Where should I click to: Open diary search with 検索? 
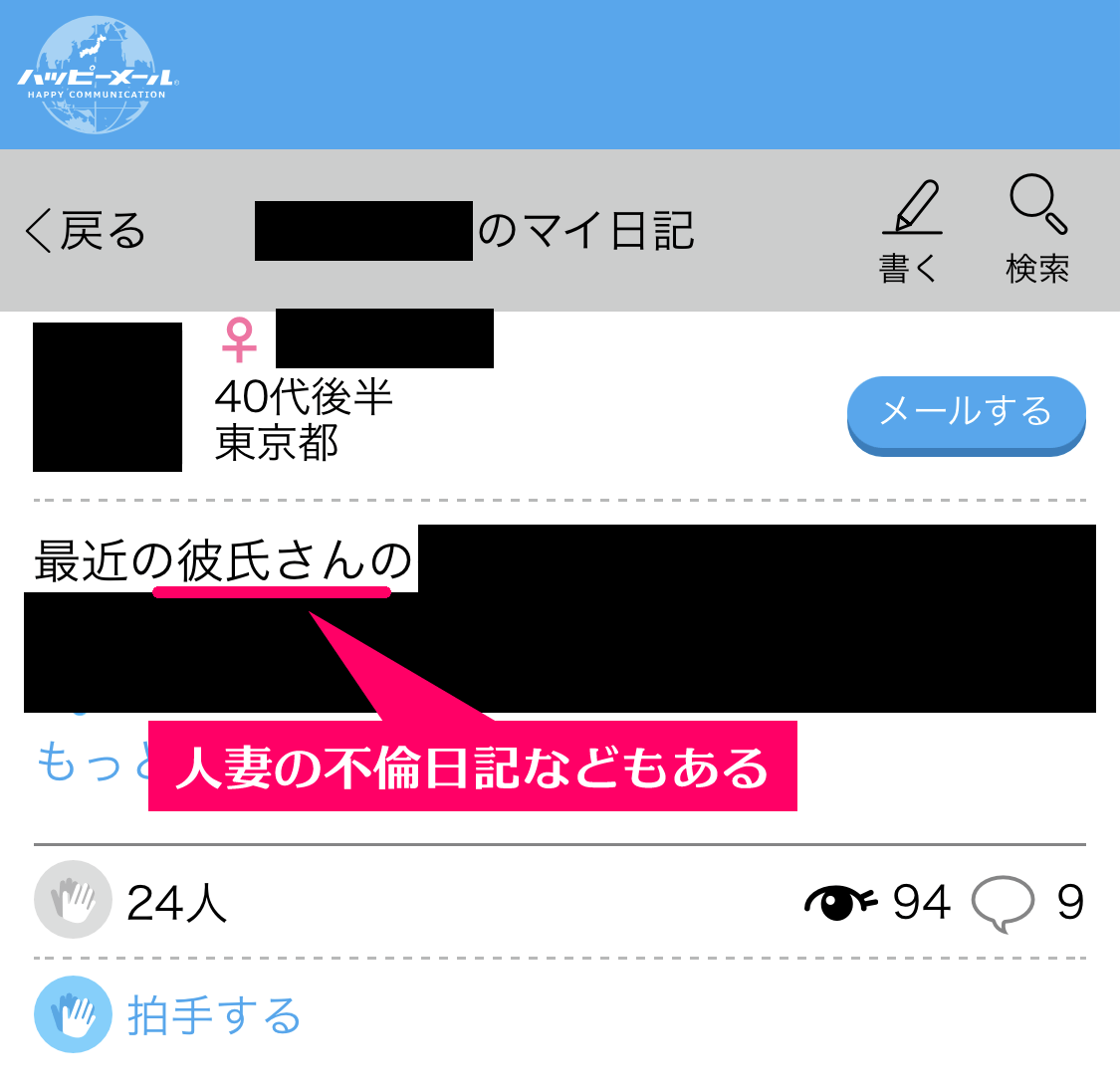coord(1037,231)
